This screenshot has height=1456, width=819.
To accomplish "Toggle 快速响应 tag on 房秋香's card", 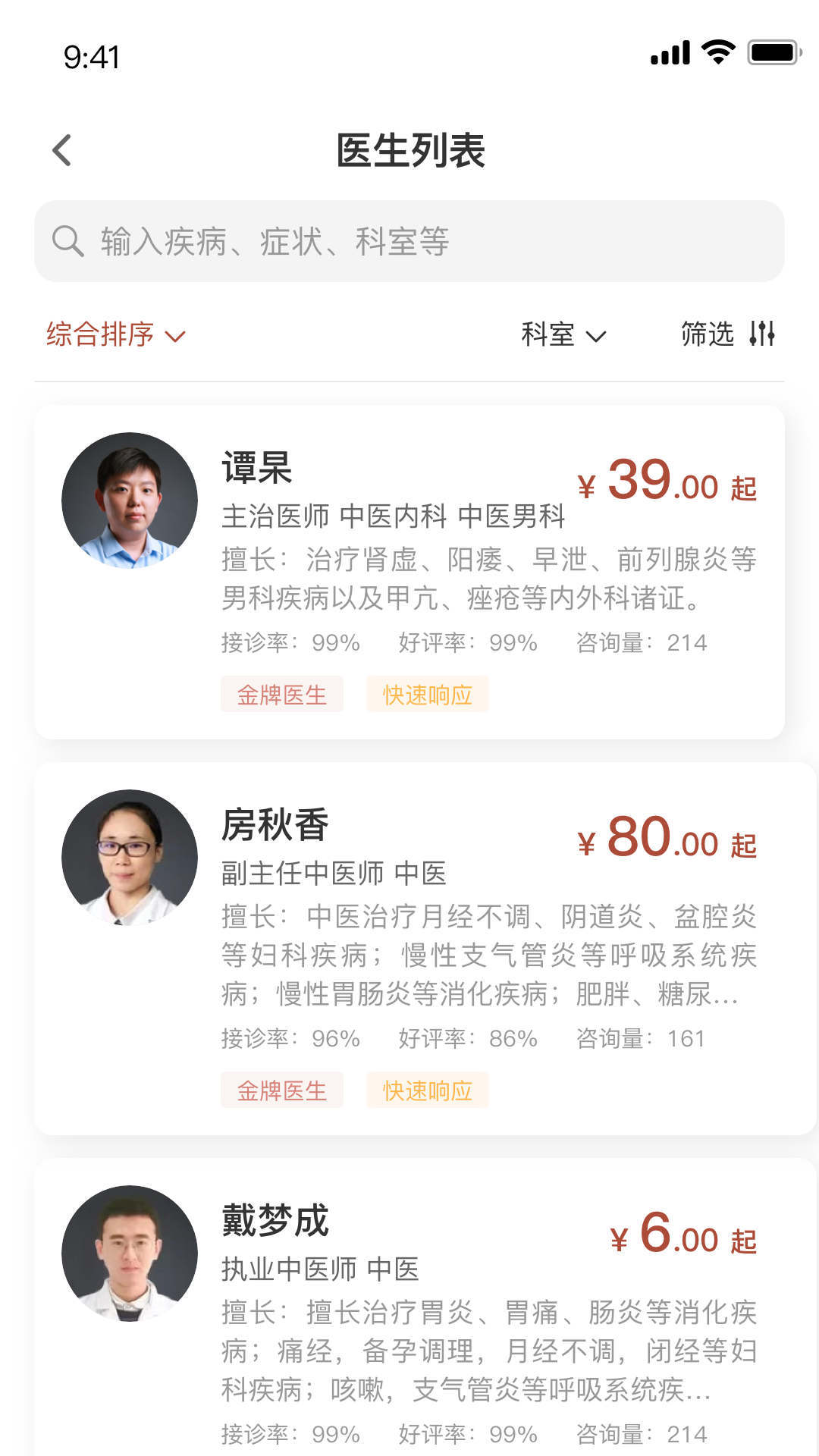I will [427, 1091].
